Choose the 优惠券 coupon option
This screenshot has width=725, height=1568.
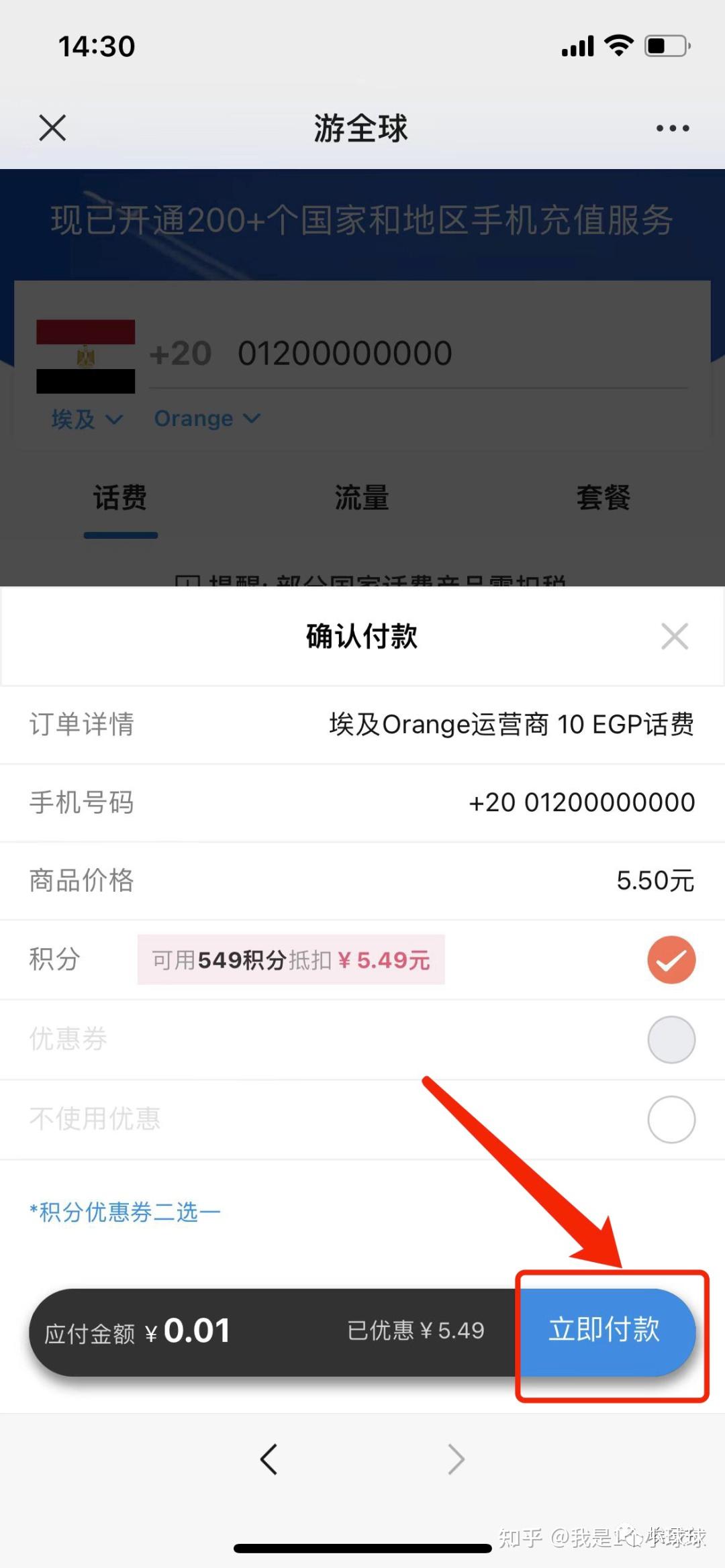click(x=671, y=1039)
